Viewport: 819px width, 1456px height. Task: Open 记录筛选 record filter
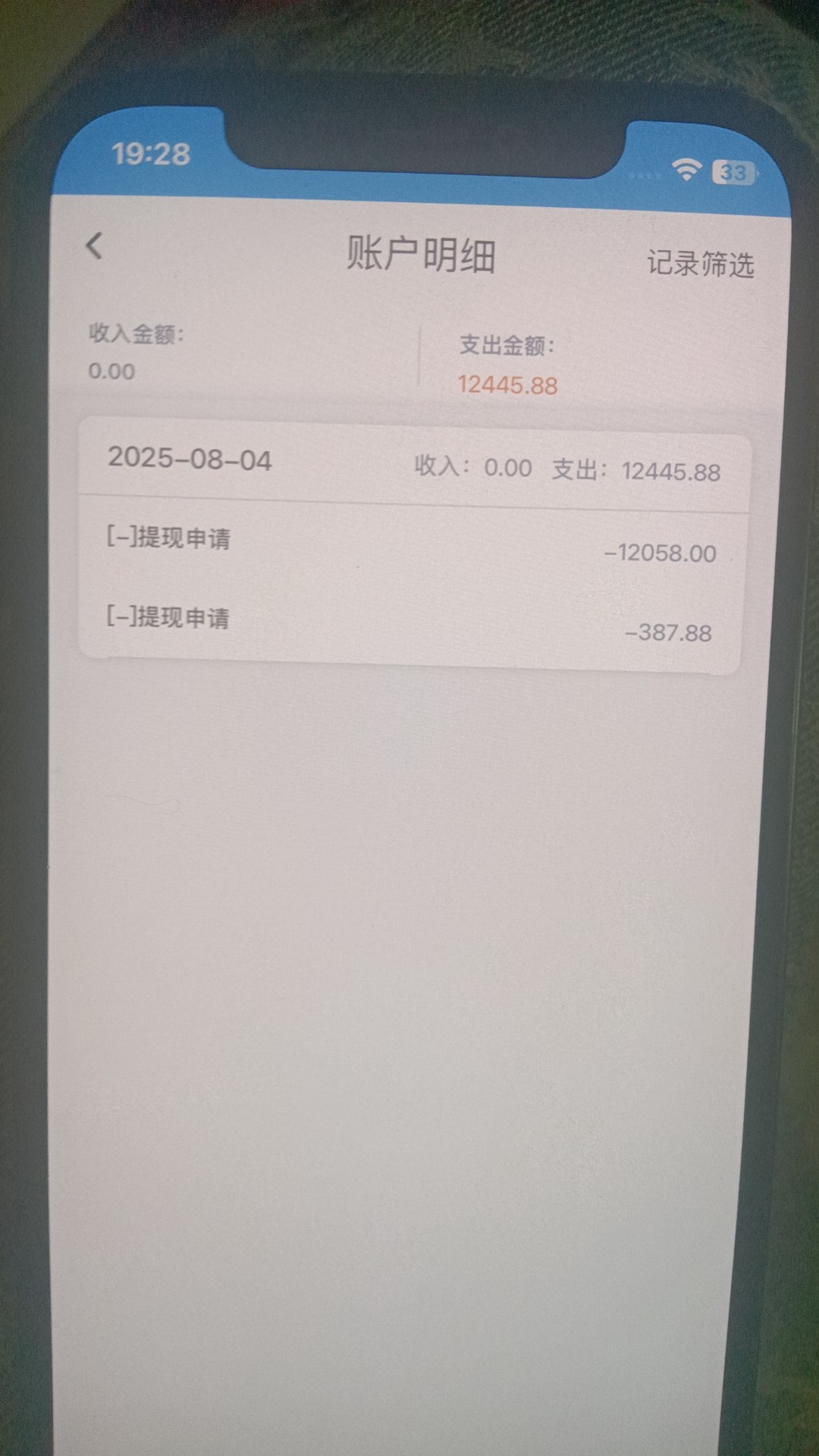[x=700, y=264]
